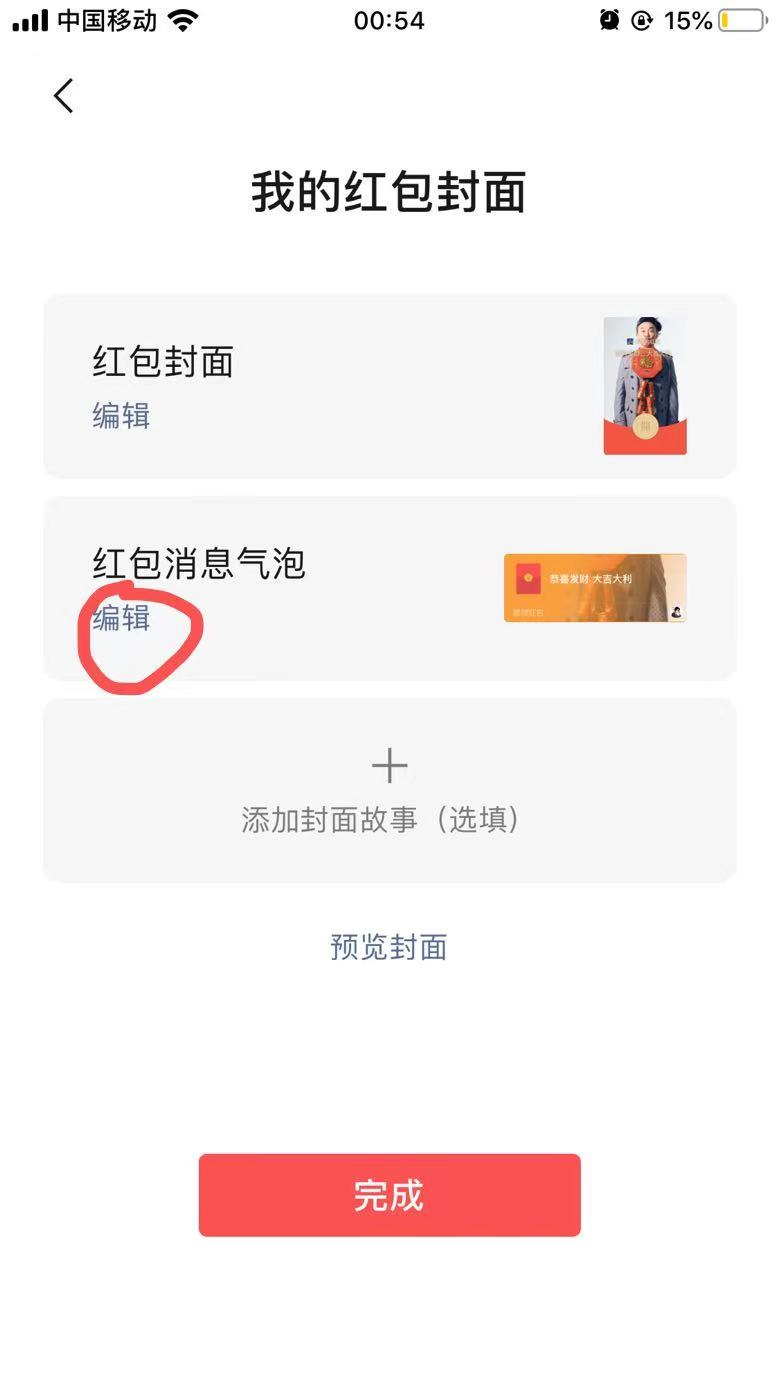Go back using the top-left arrow
779x1385 pixels.
click(64, 96)
